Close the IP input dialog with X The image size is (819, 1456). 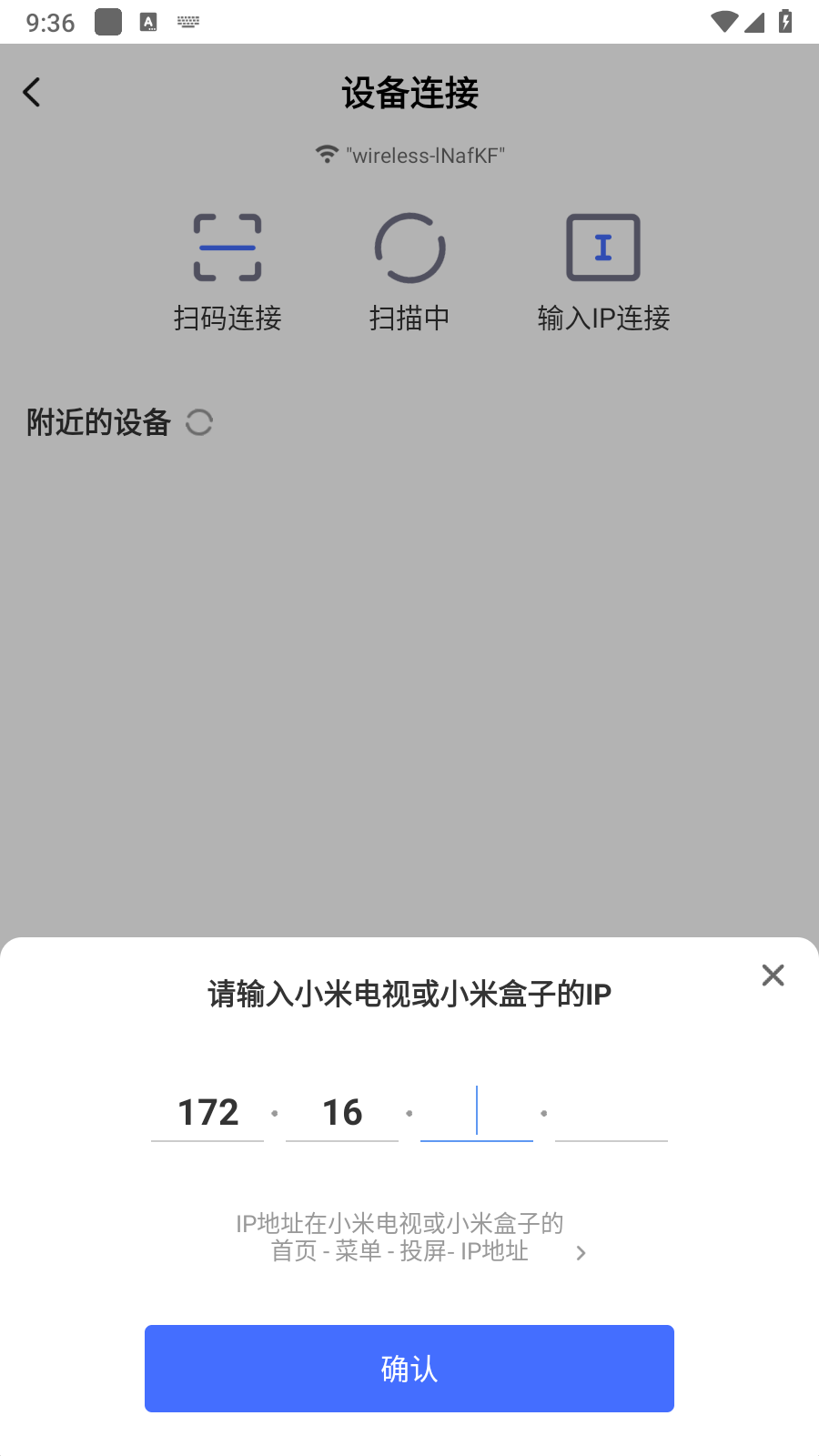[773, 975]
